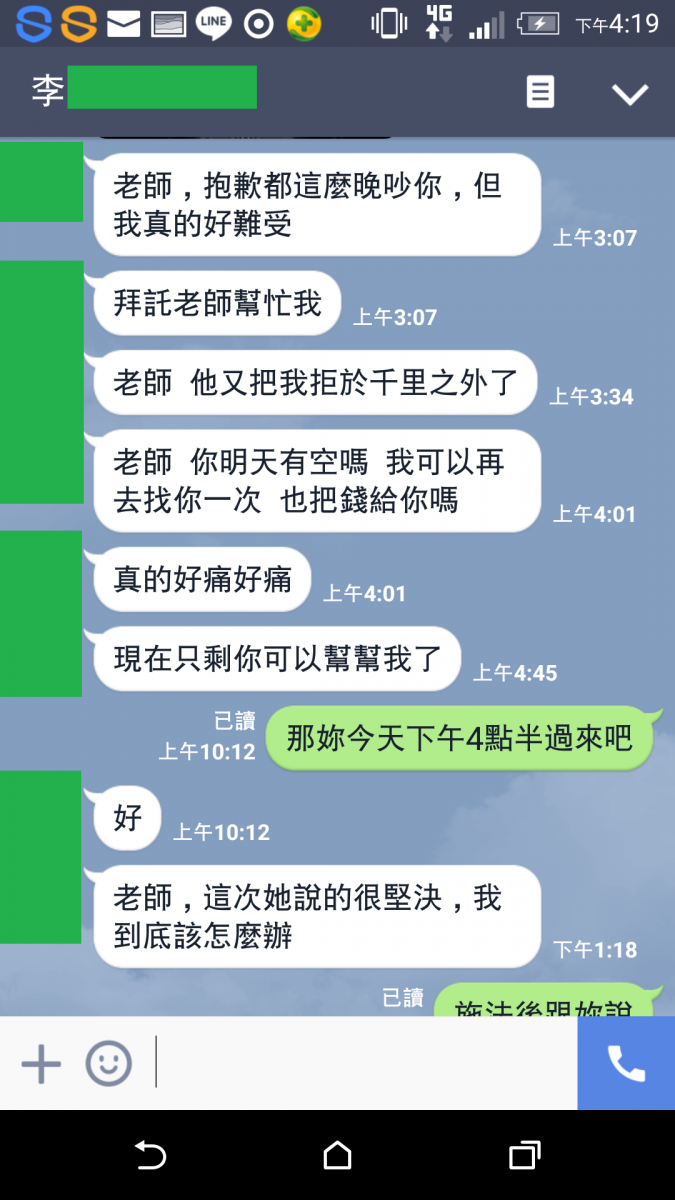Start a voice call with the phone button
The width and height of the screenshot is (675, 1200).
pos(626,1064)
